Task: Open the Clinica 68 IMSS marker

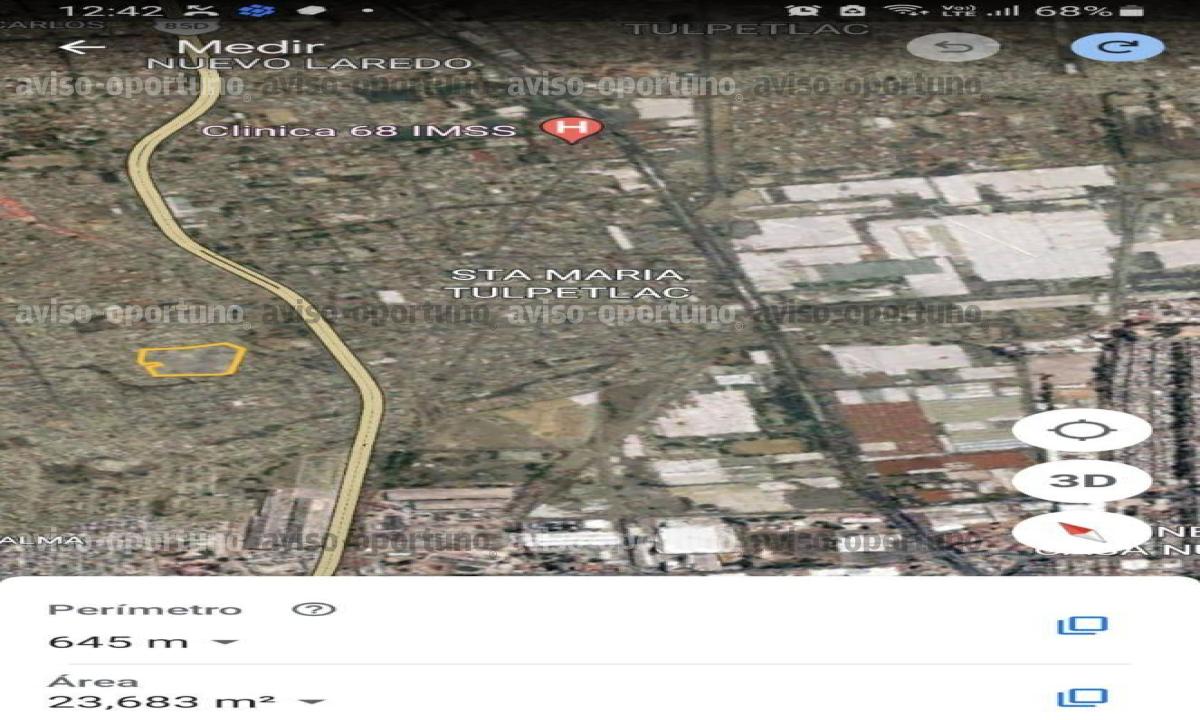Action: [571, 129]
